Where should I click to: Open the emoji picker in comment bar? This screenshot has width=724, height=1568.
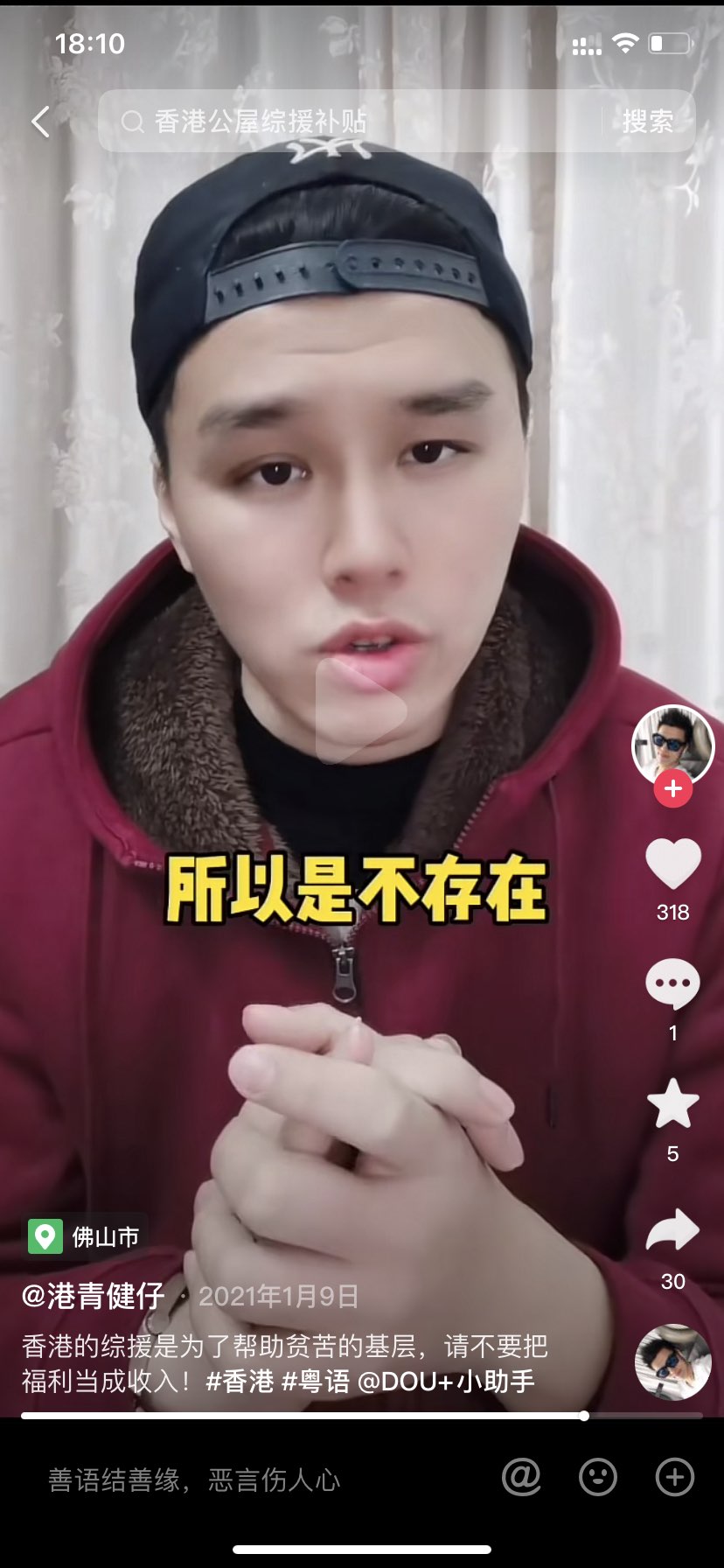coord(598,1478)
